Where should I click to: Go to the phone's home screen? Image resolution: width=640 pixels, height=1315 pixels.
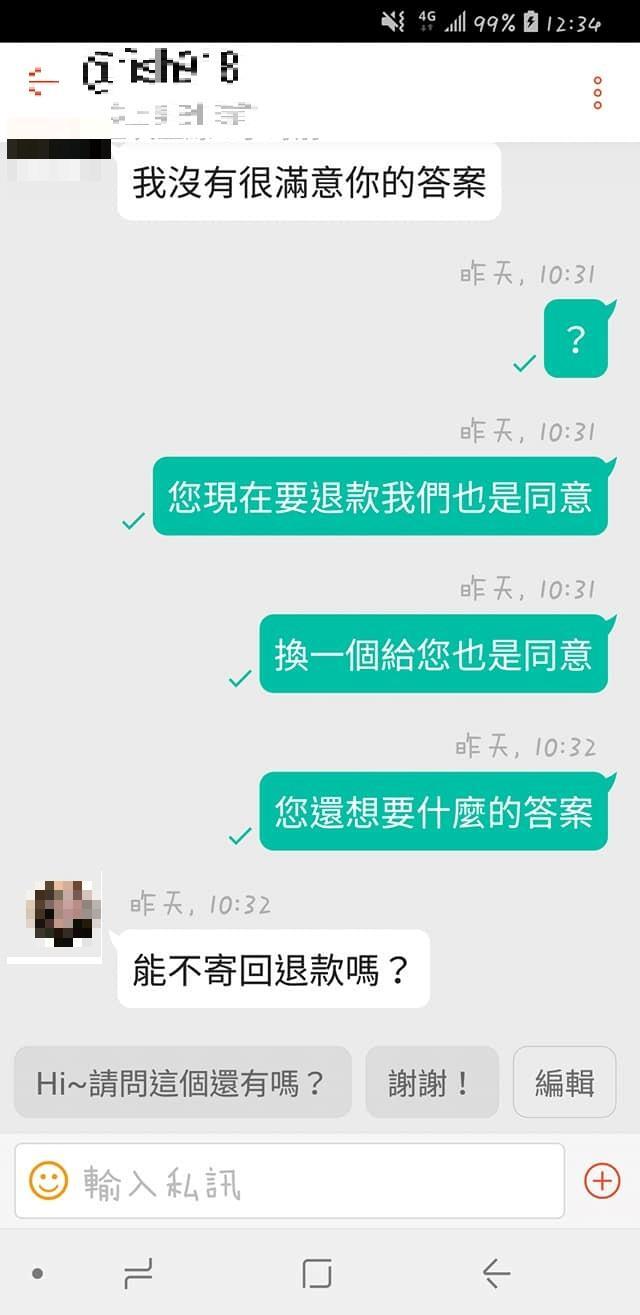click(317, 1273)
